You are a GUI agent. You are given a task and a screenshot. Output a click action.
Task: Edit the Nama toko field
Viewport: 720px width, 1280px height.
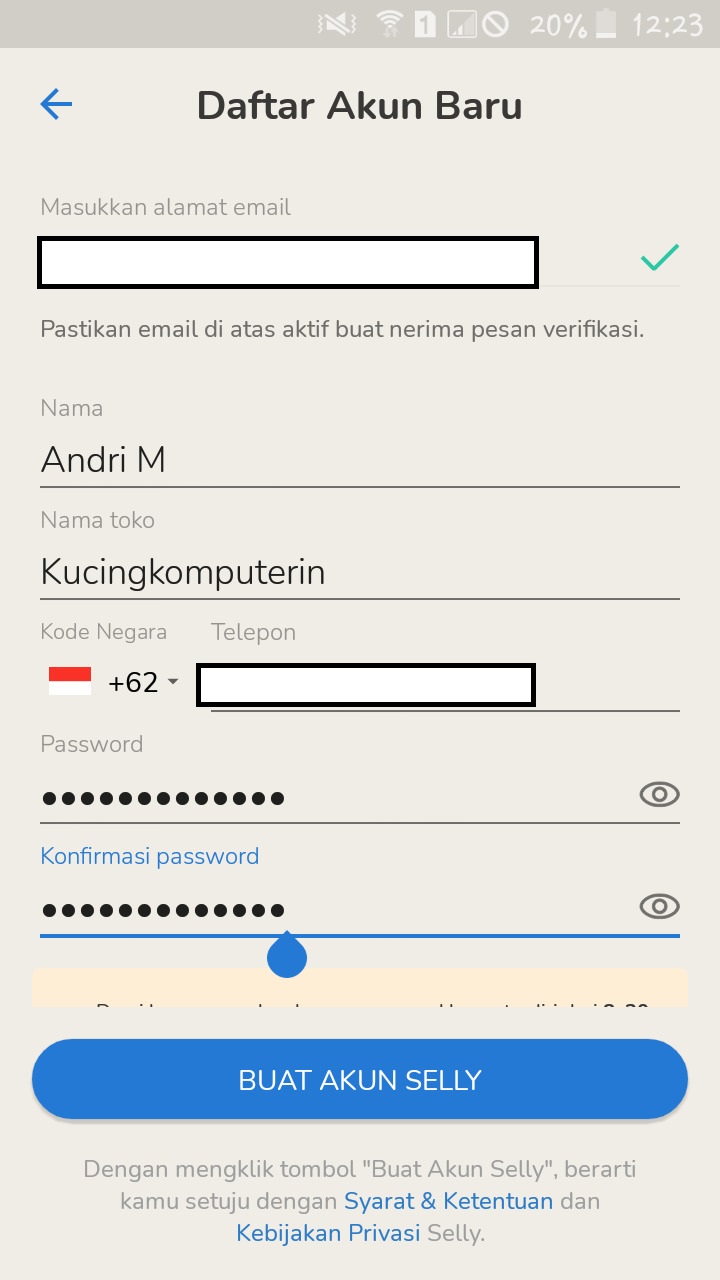(359, 573)
